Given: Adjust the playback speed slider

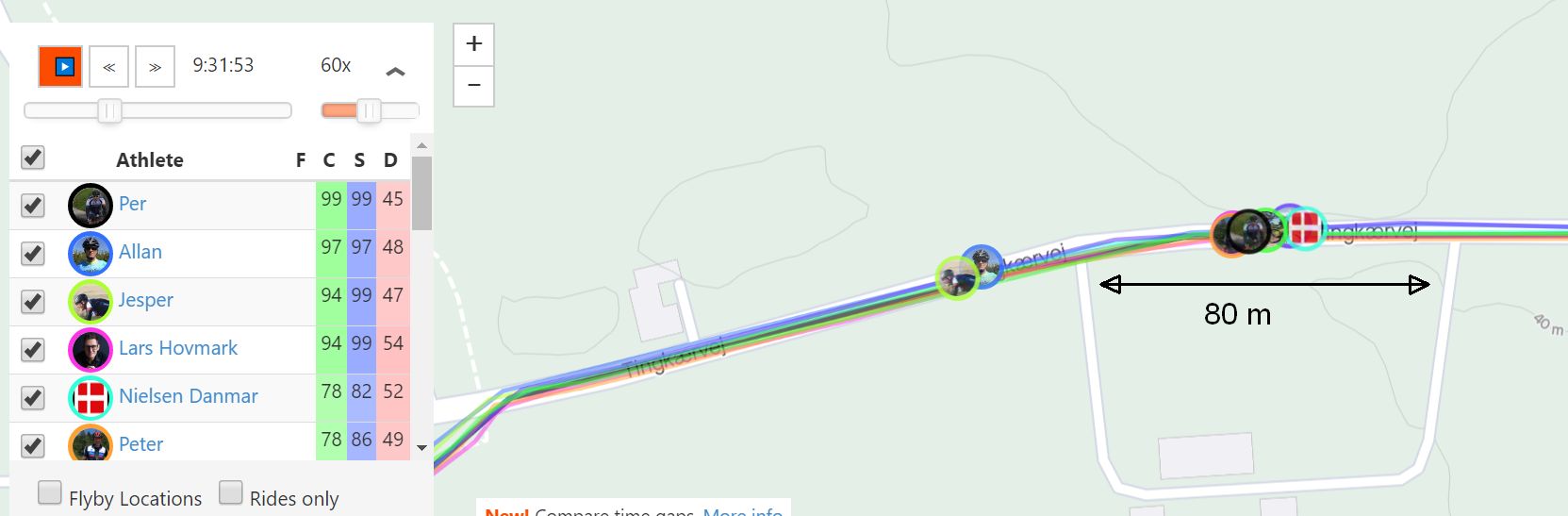Looking at the screenshot, I should pyautogui.click(x=370, y=111).
